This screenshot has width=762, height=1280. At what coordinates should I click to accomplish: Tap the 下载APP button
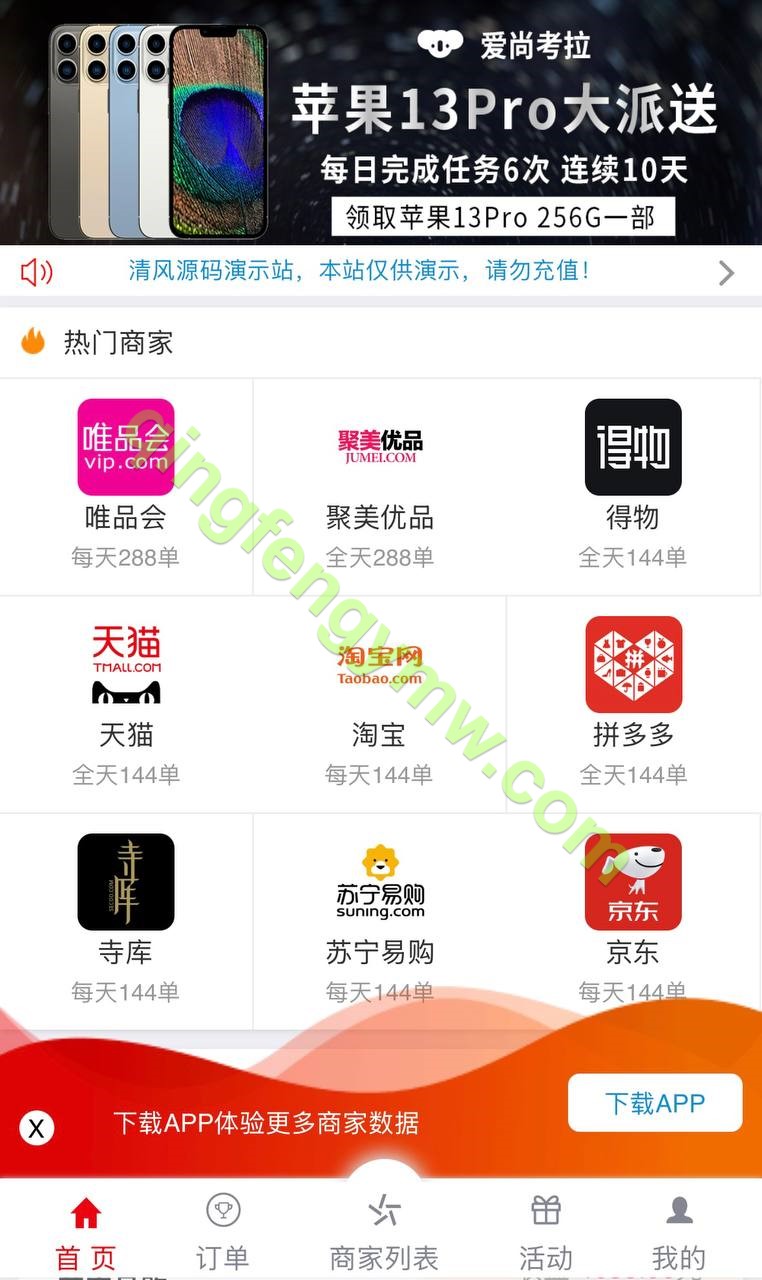point(655,1103)
